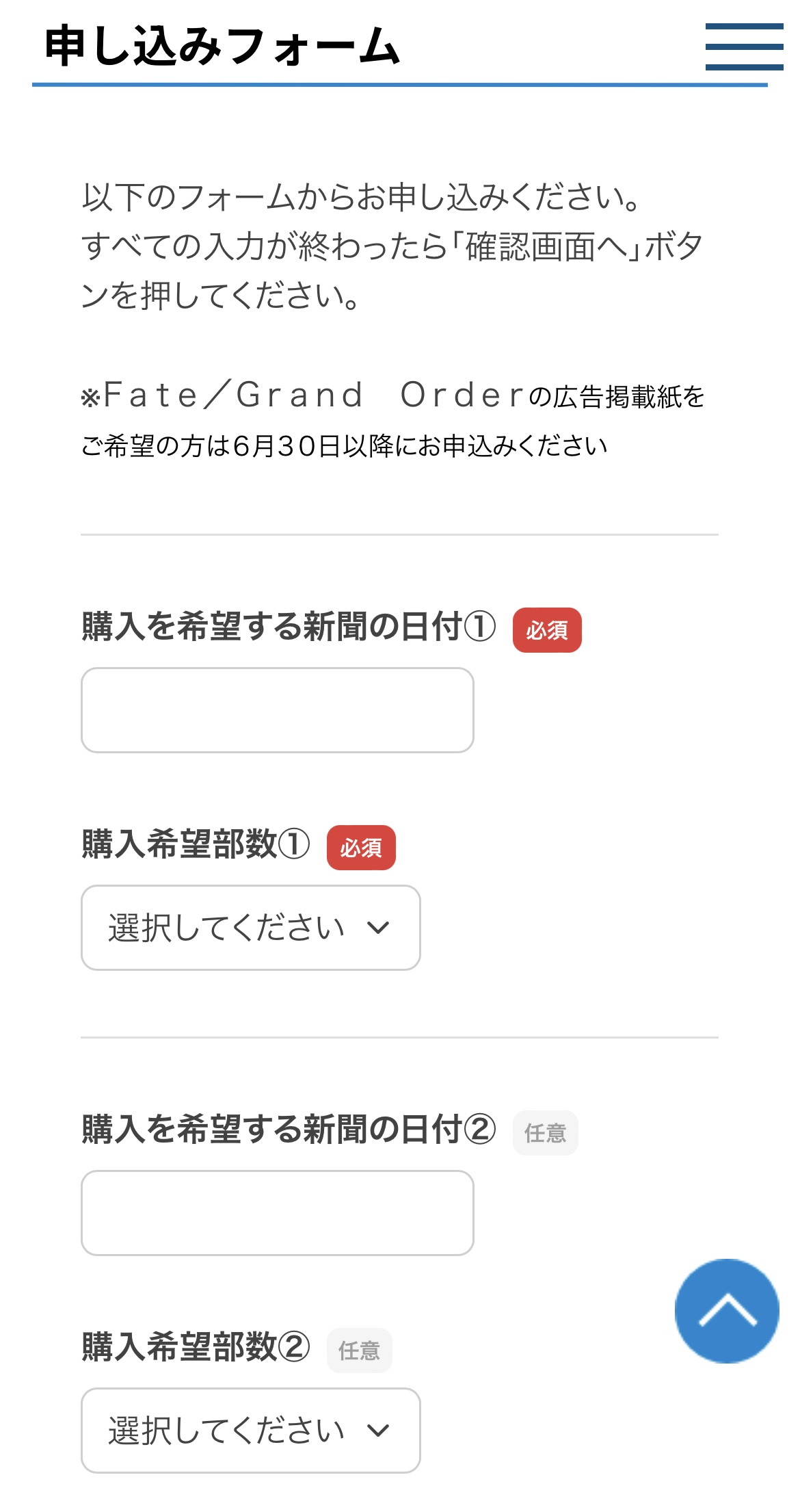The height and width of the screenshot is (1512, 800).
Task: Expand the 購入希望部数① dropdown
Action: click(250, 928)
